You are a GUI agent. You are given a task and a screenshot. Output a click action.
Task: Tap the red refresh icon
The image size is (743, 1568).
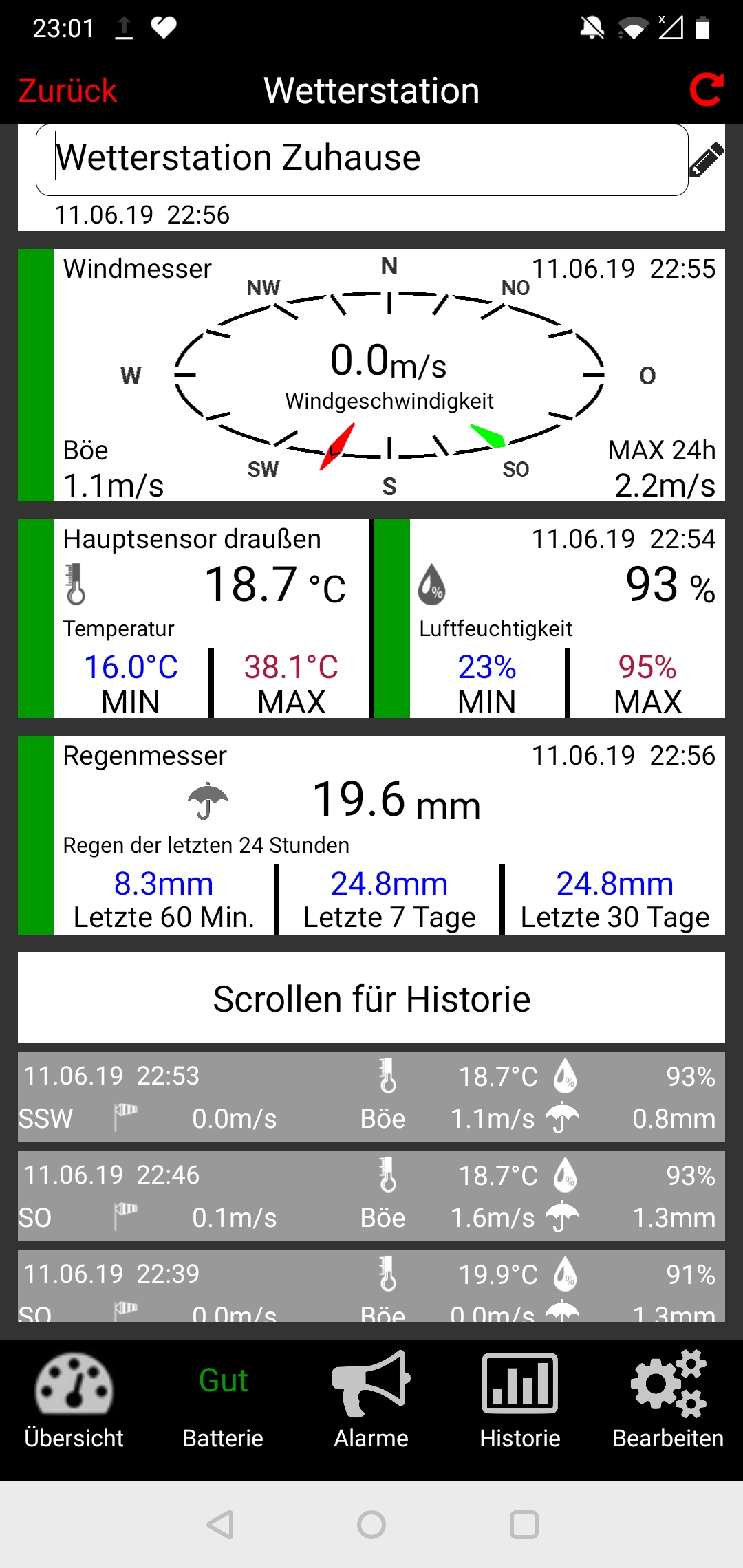point(707,90)
